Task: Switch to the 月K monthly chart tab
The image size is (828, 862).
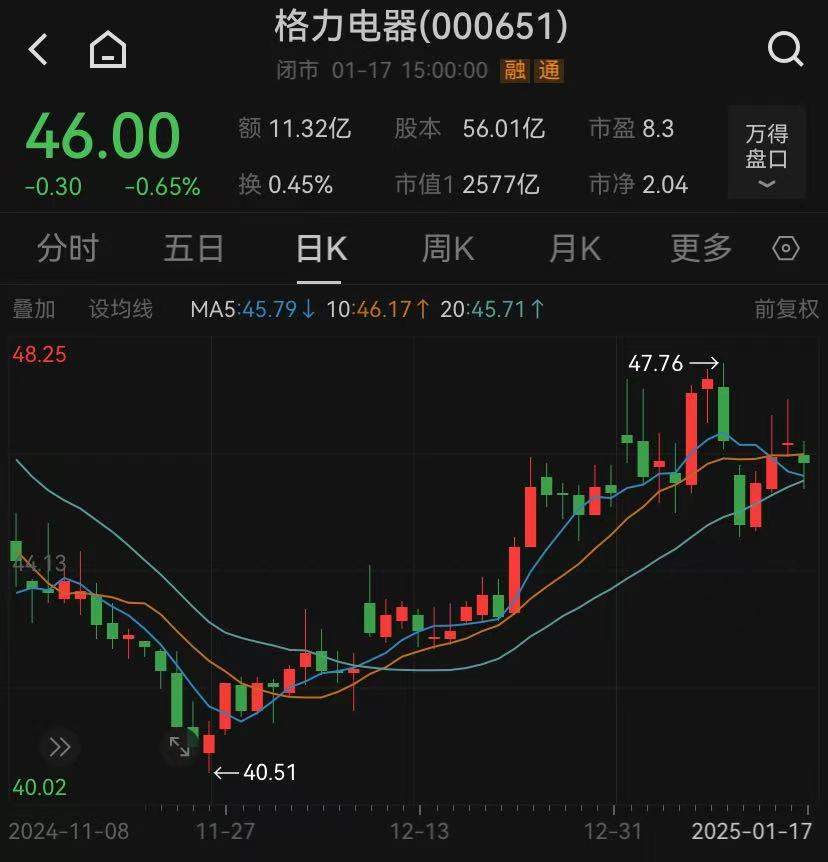Action: coord(573,248)
